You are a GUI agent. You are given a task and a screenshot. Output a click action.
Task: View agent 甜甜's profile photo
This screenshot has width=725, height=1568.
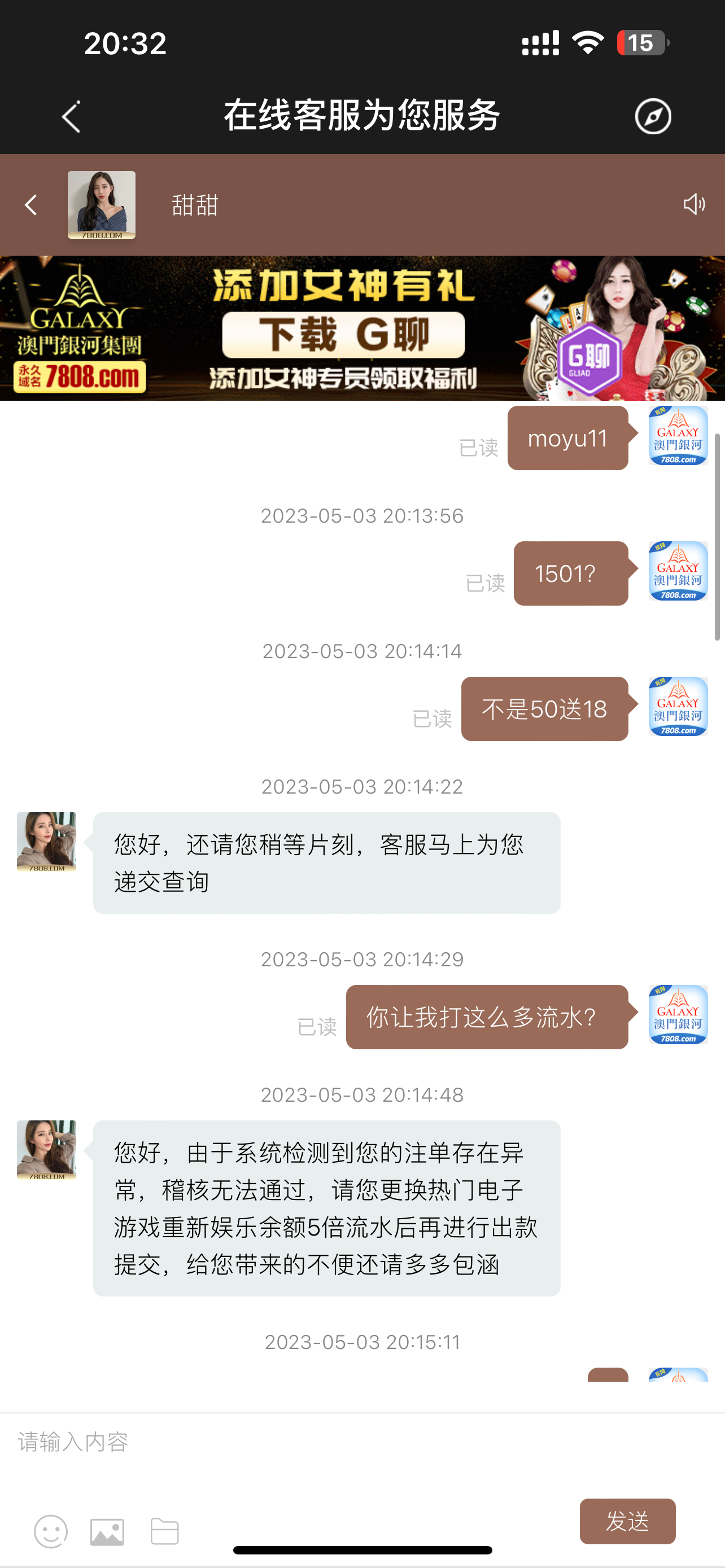102,205
